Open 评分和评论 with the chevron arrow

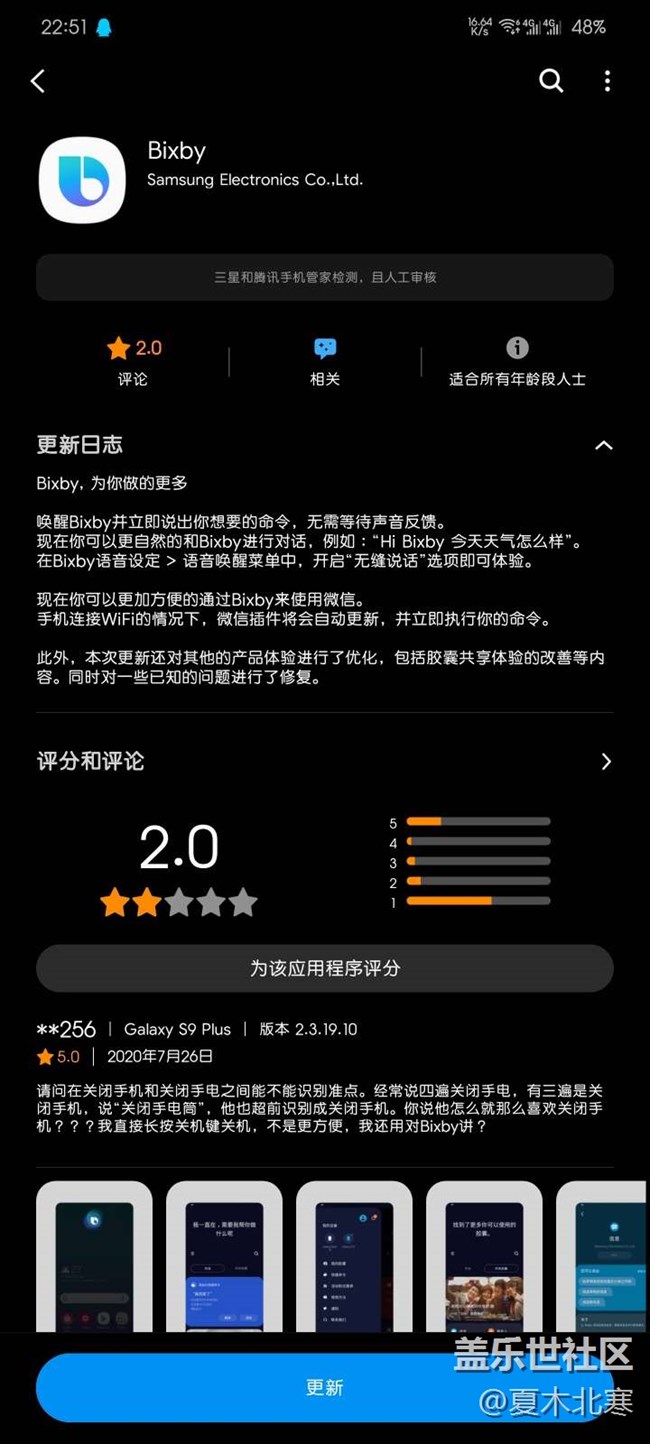(x=605, y=761)
